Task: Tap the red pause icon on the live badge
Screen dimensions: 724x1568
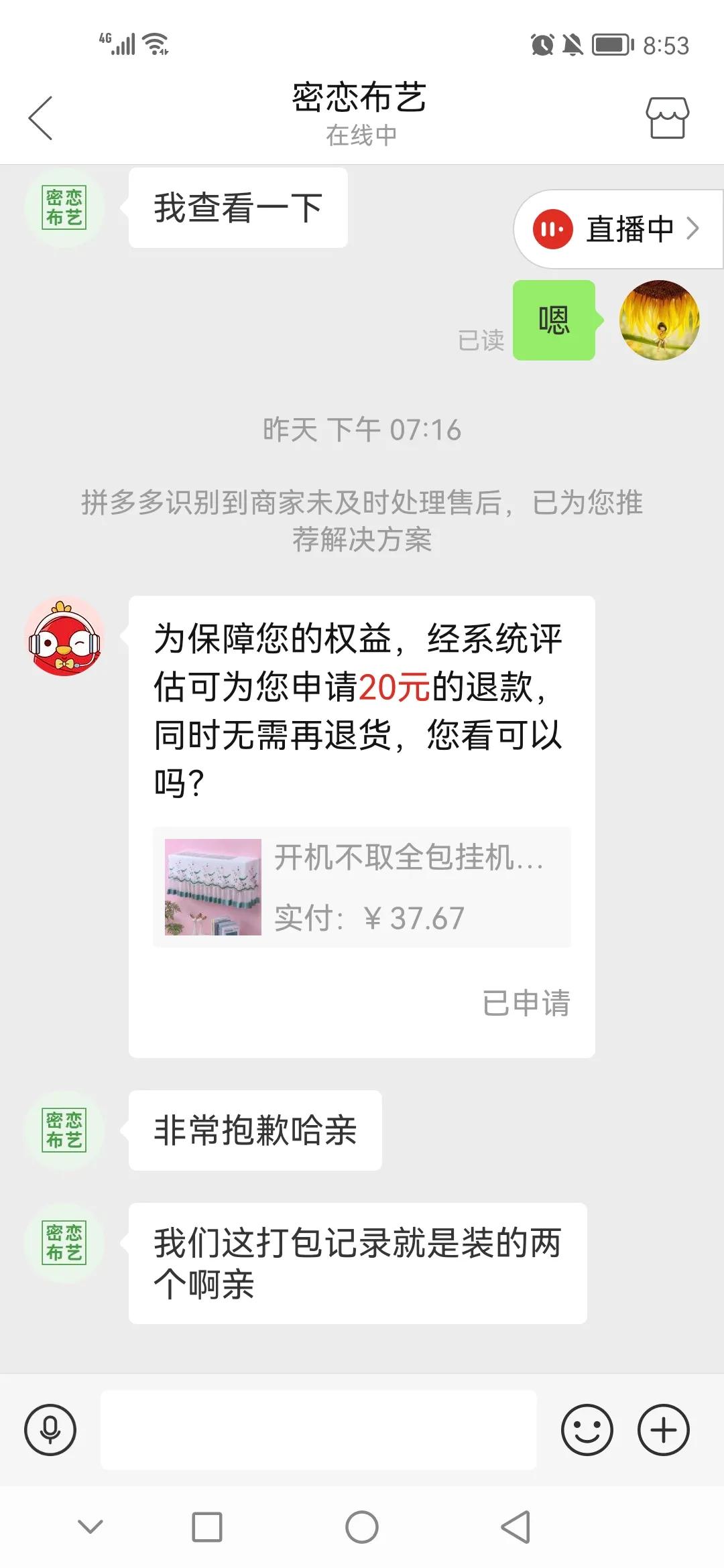Action: click(x=551, y=228)
